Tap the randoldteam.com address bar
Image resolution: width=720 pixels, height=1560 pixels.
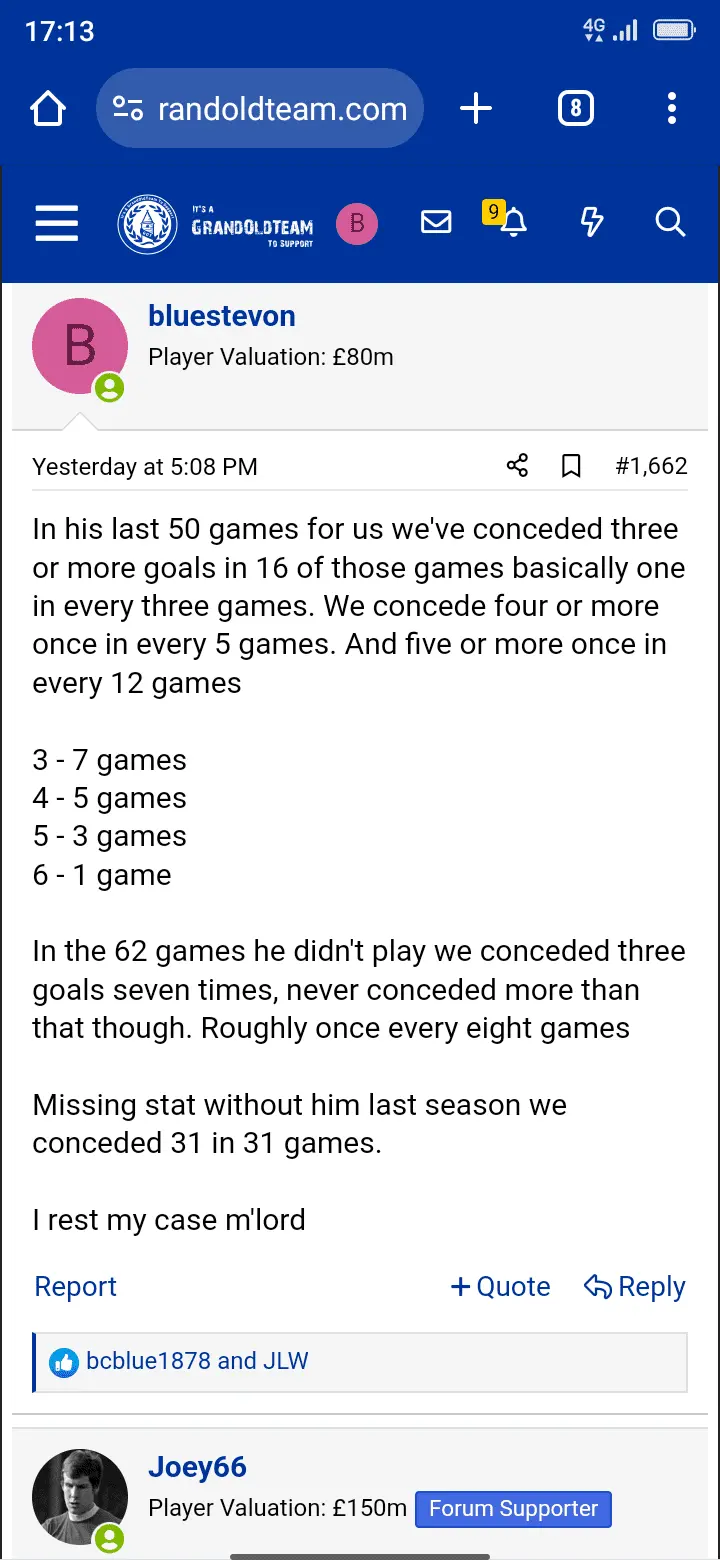pyautogui.click(x=260, y=108)
